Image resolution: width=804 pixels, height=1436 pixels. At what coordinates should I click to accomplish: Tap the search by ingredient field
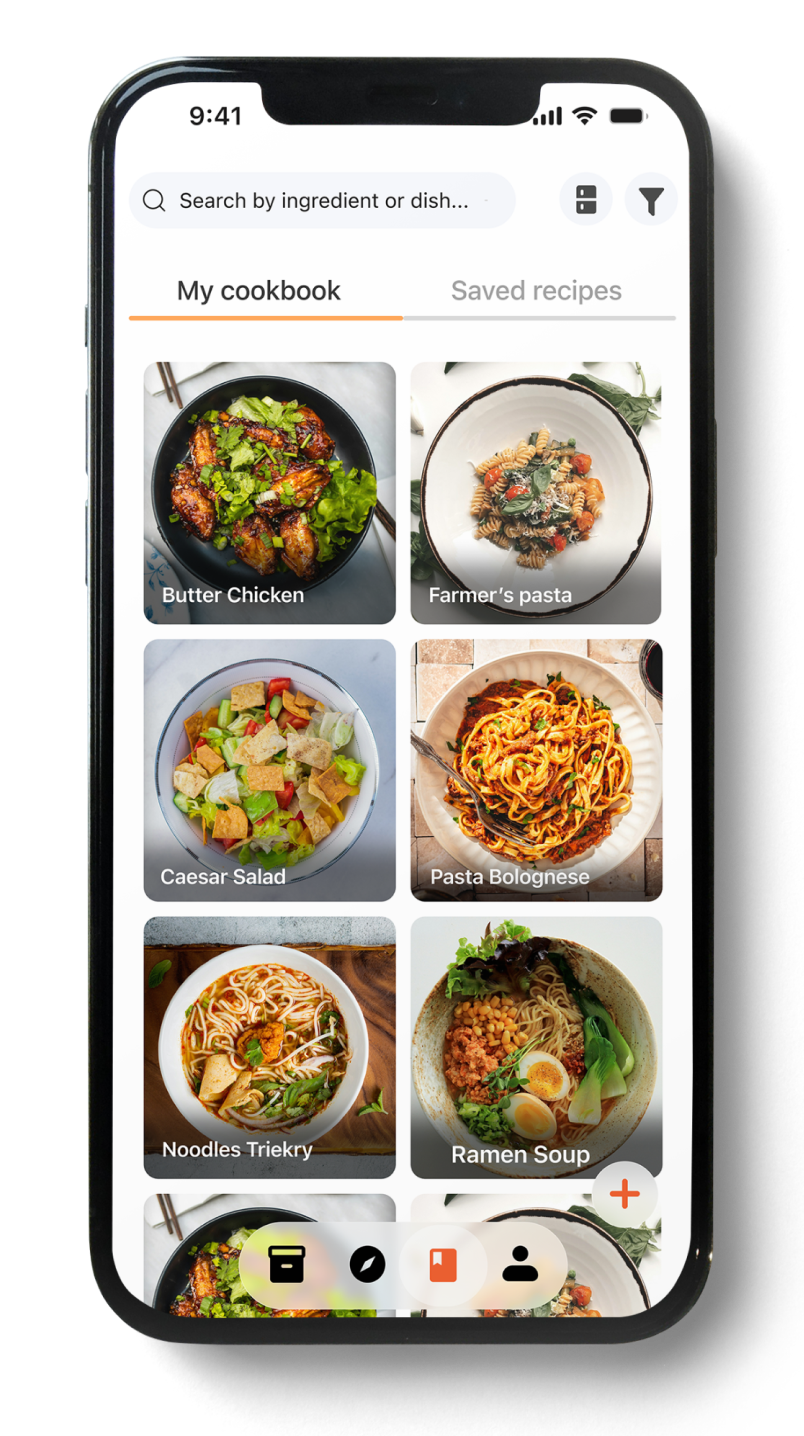[x=322, y=201]
